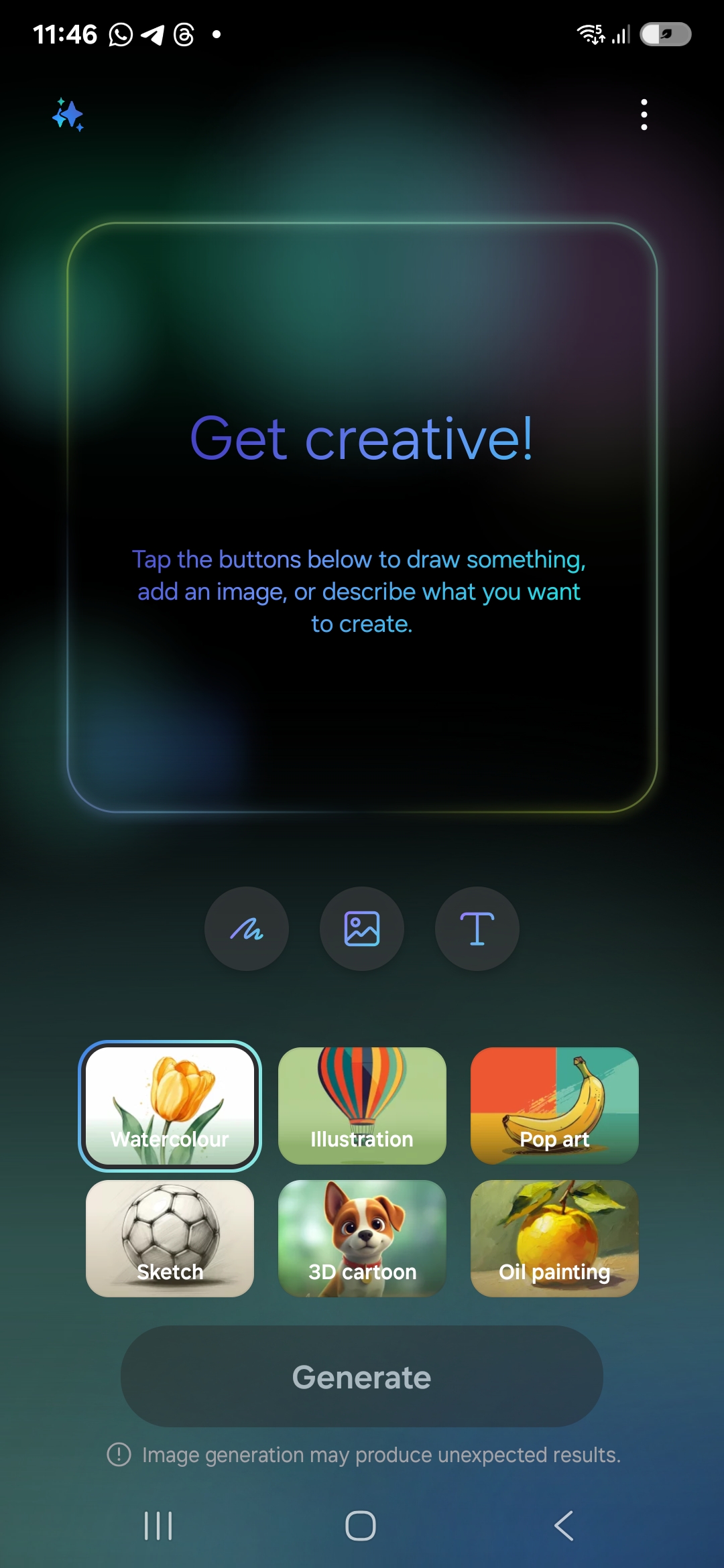Open recent apps from navigation bar

click(x=159, y=1526)
